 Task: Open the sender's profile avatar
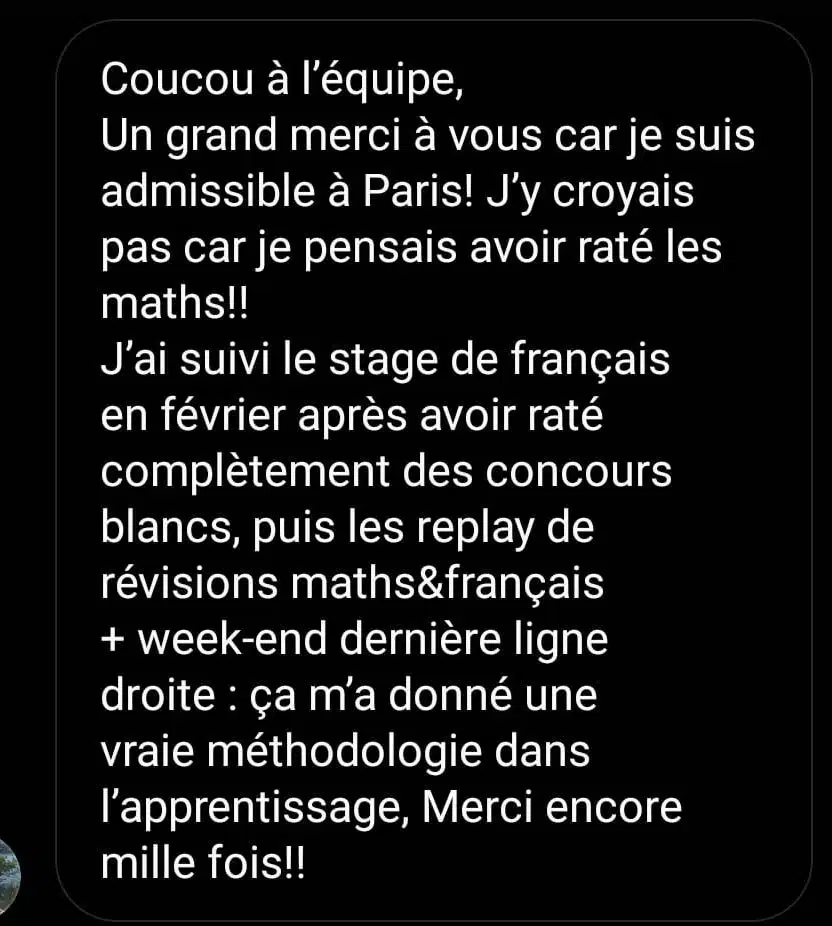[x=8, y=875]
